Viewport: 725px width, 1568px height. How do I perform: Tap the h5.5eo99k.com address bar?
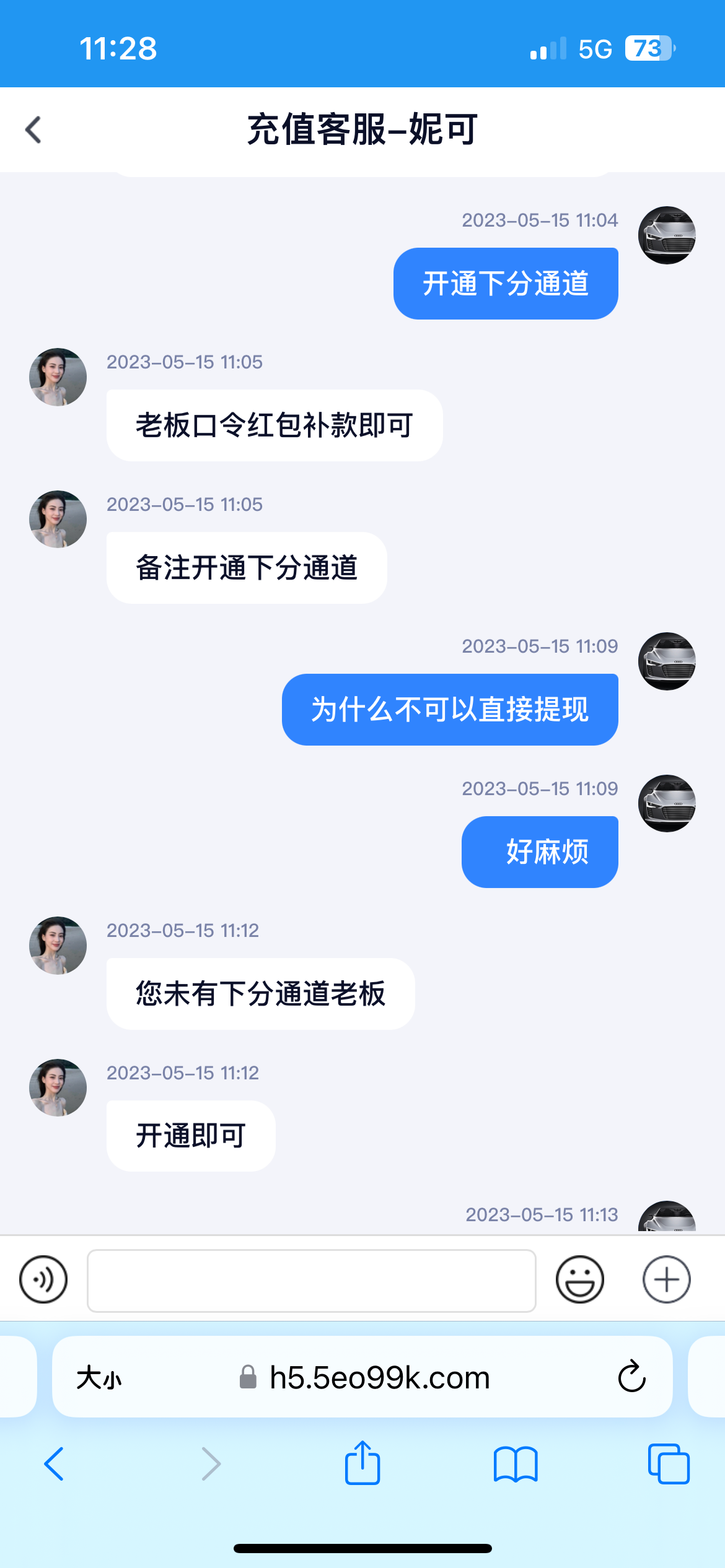click(x=379, y=1379)
